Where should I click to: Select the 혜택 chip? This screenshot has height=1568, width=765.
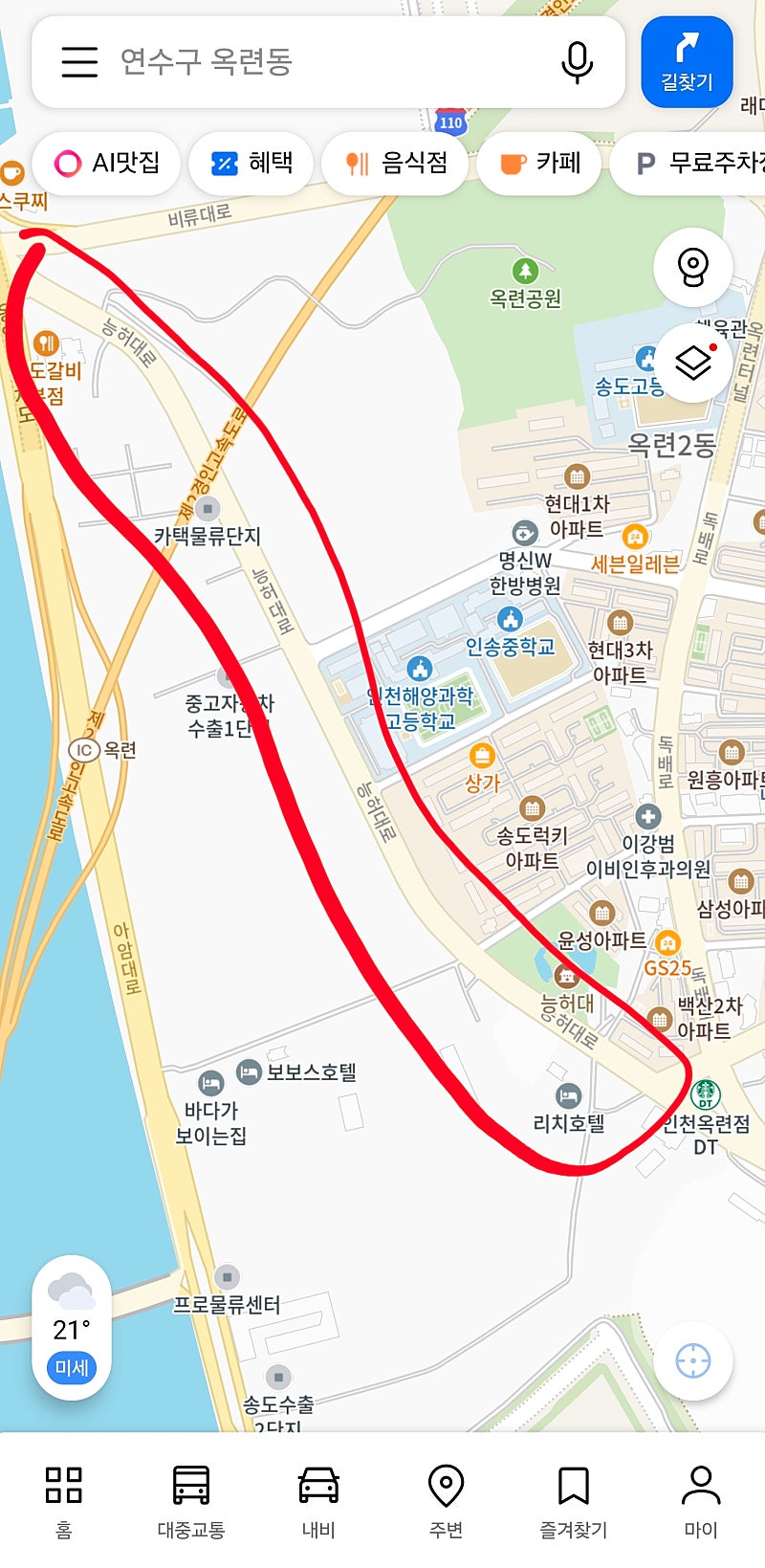[x=252, y=164]
